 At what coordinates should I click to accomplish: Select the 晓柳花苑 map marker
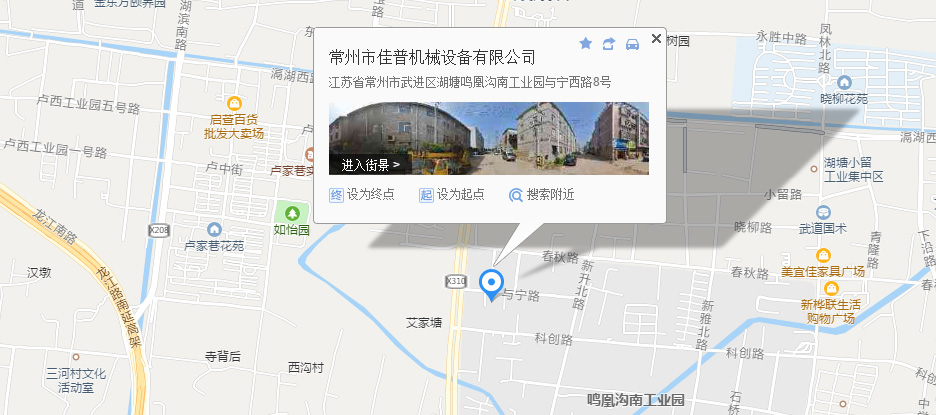pyautogui.click(x=844, y=82)
